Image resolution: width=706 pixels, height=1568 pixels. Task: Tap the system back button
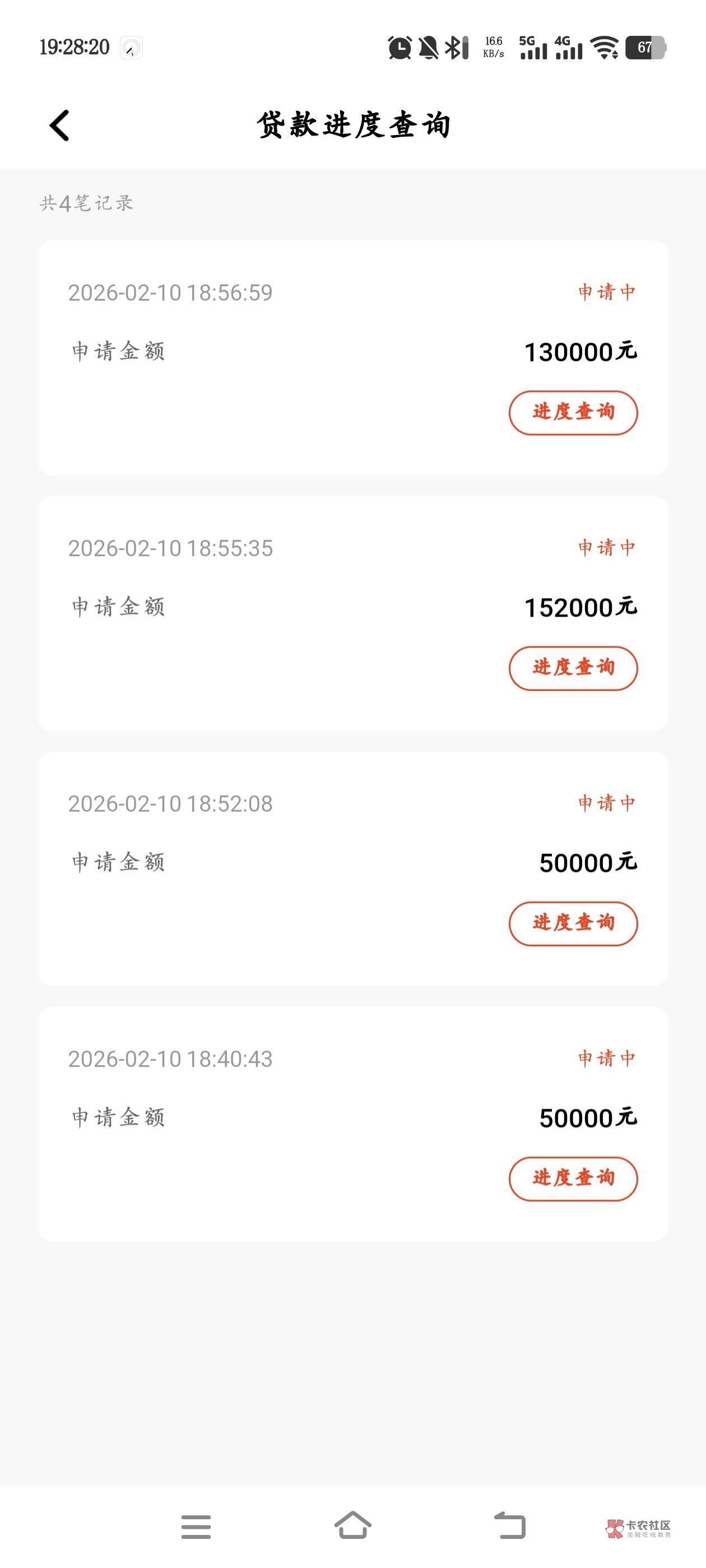(510, 1525)
